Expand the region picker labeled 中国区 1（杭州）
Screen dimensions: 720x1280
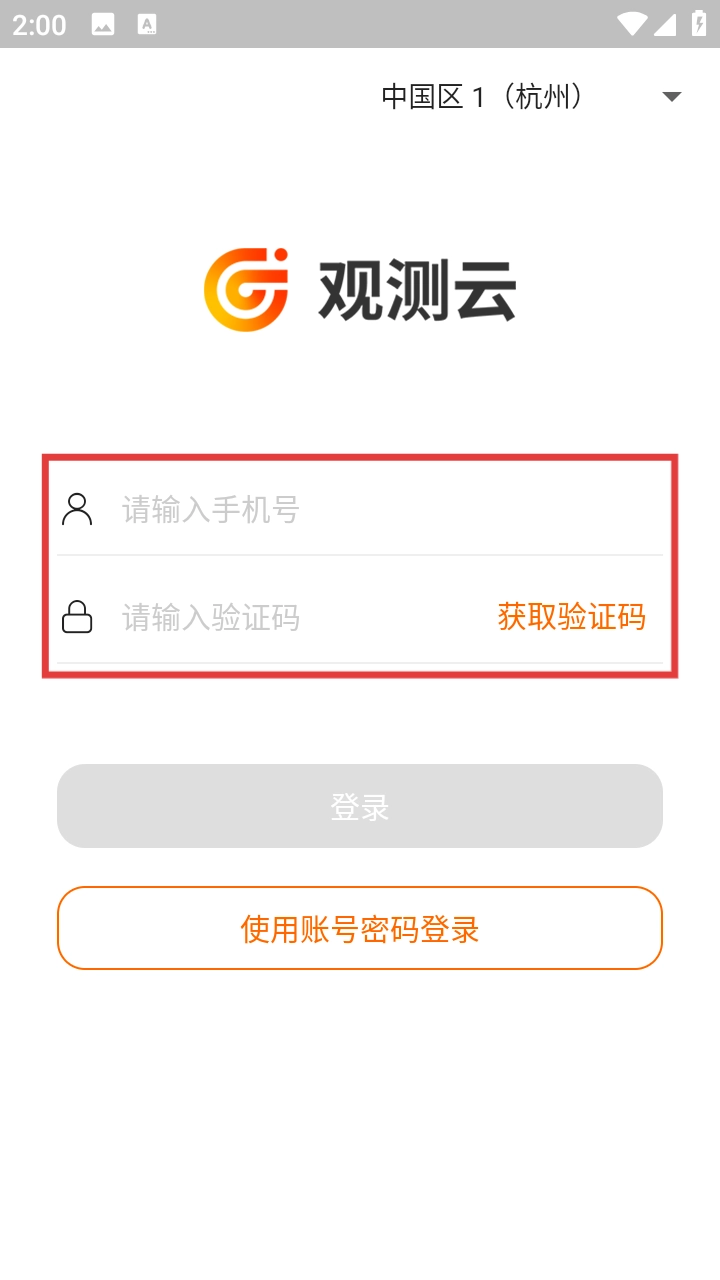coord(483,96)
